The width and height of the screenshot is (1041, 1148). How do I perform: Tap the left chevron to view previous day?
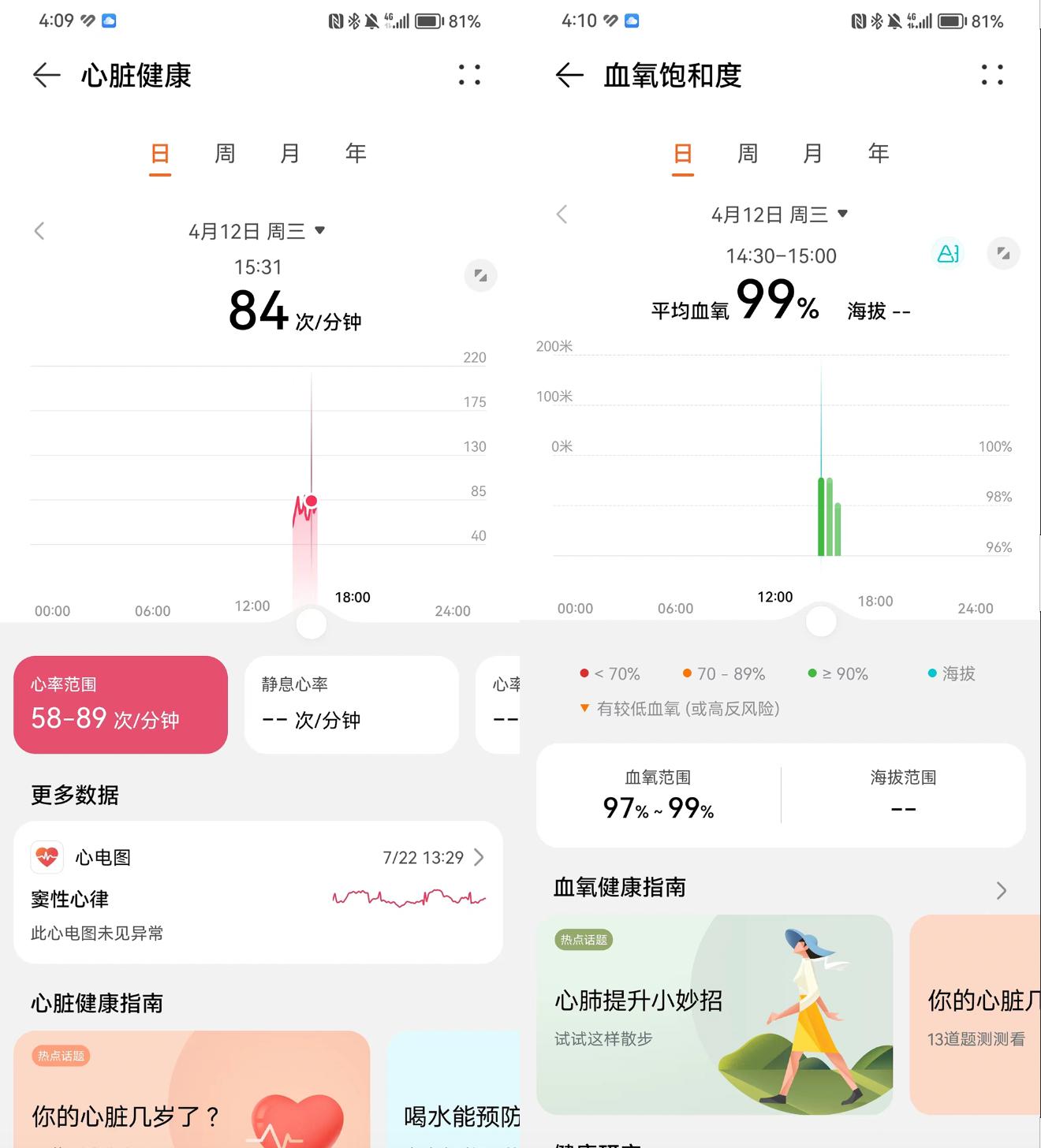[39, 230]
